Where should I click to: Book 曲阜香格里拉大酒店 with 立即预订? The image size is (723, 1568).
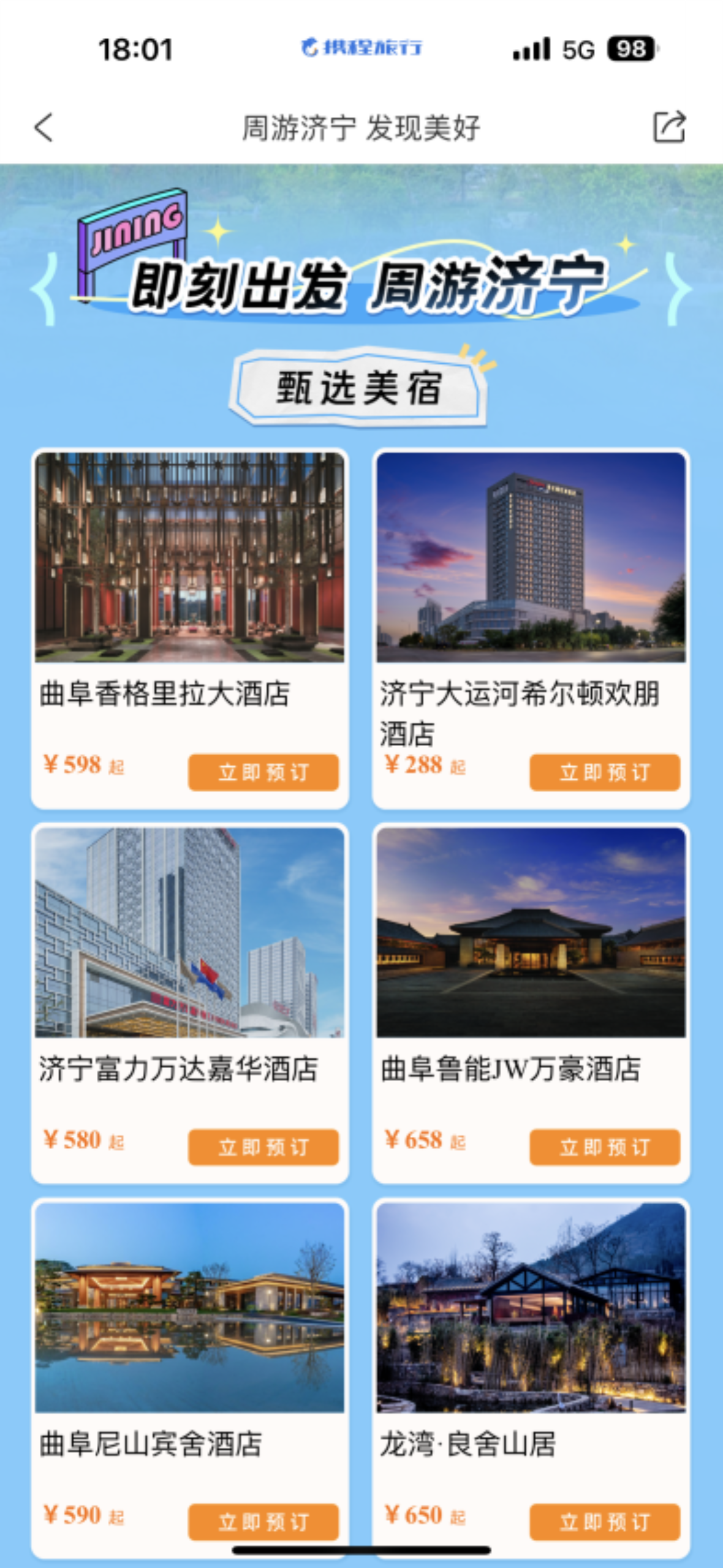point(263,772)
